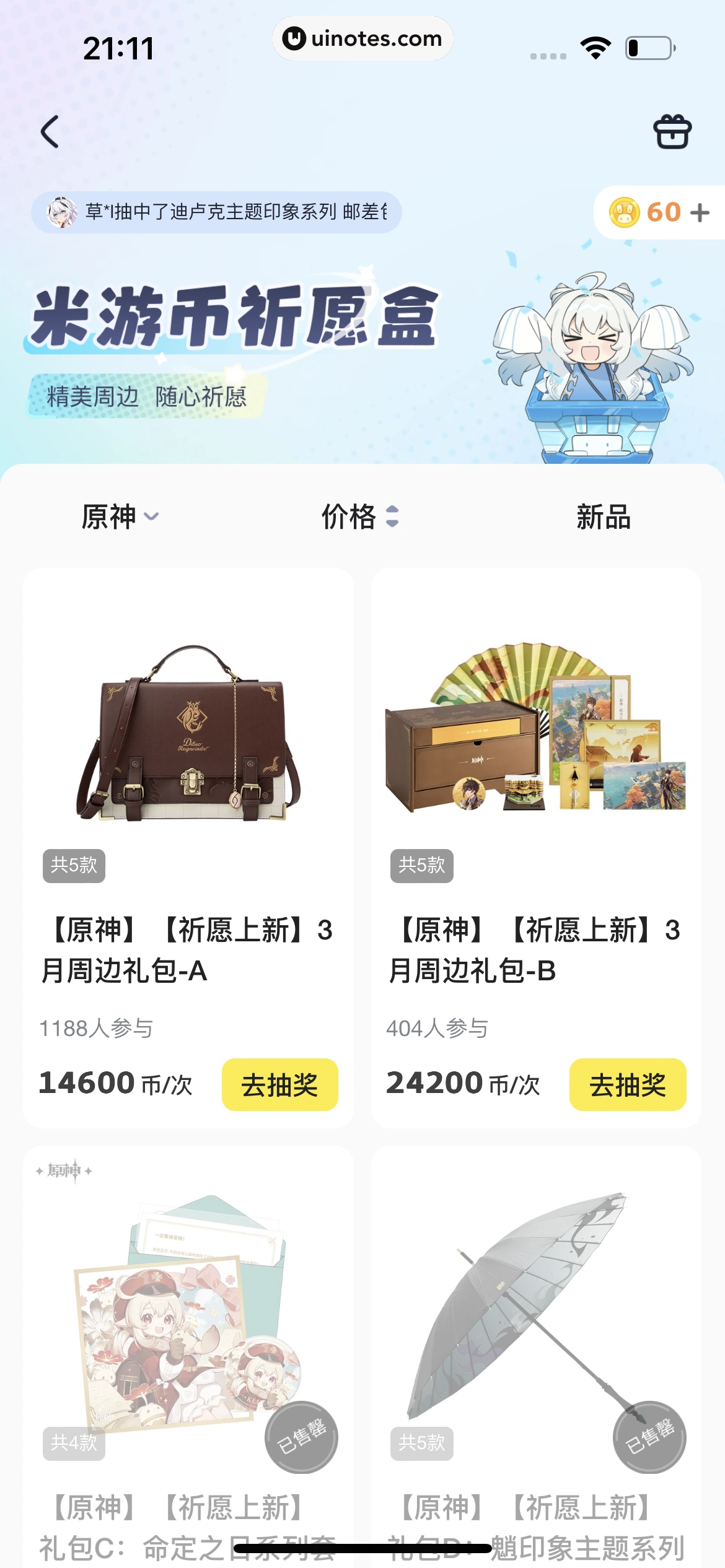
Task: Open the sold-out 礼包D umbrella card
Action: point(536,1331)
